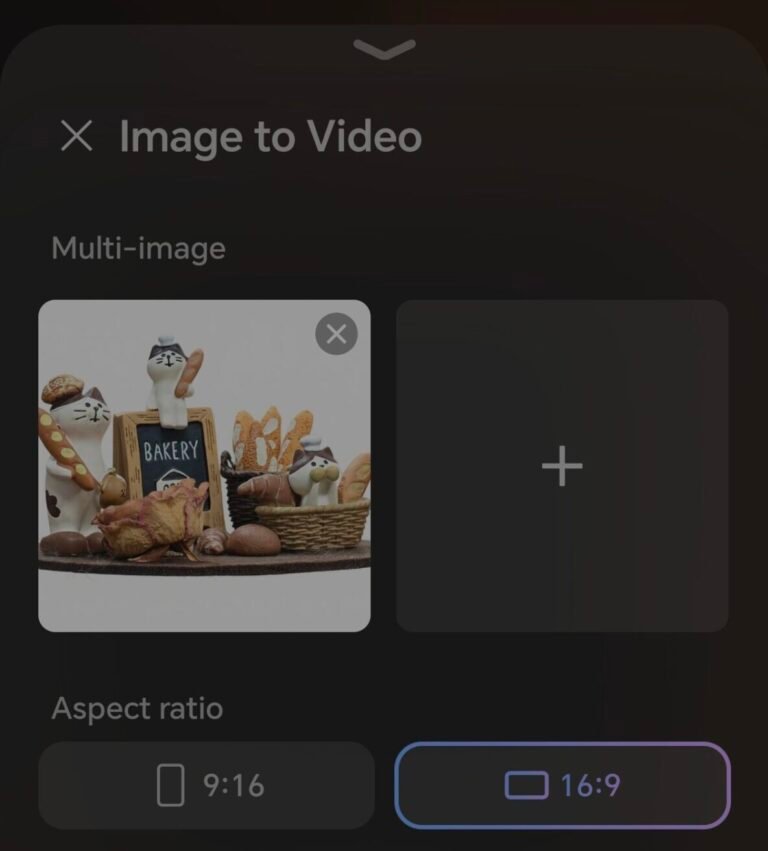This screenshot has height=851, width=768.
Task: Select the 9:16 aspect ratio
Action: tap(206, 786)
